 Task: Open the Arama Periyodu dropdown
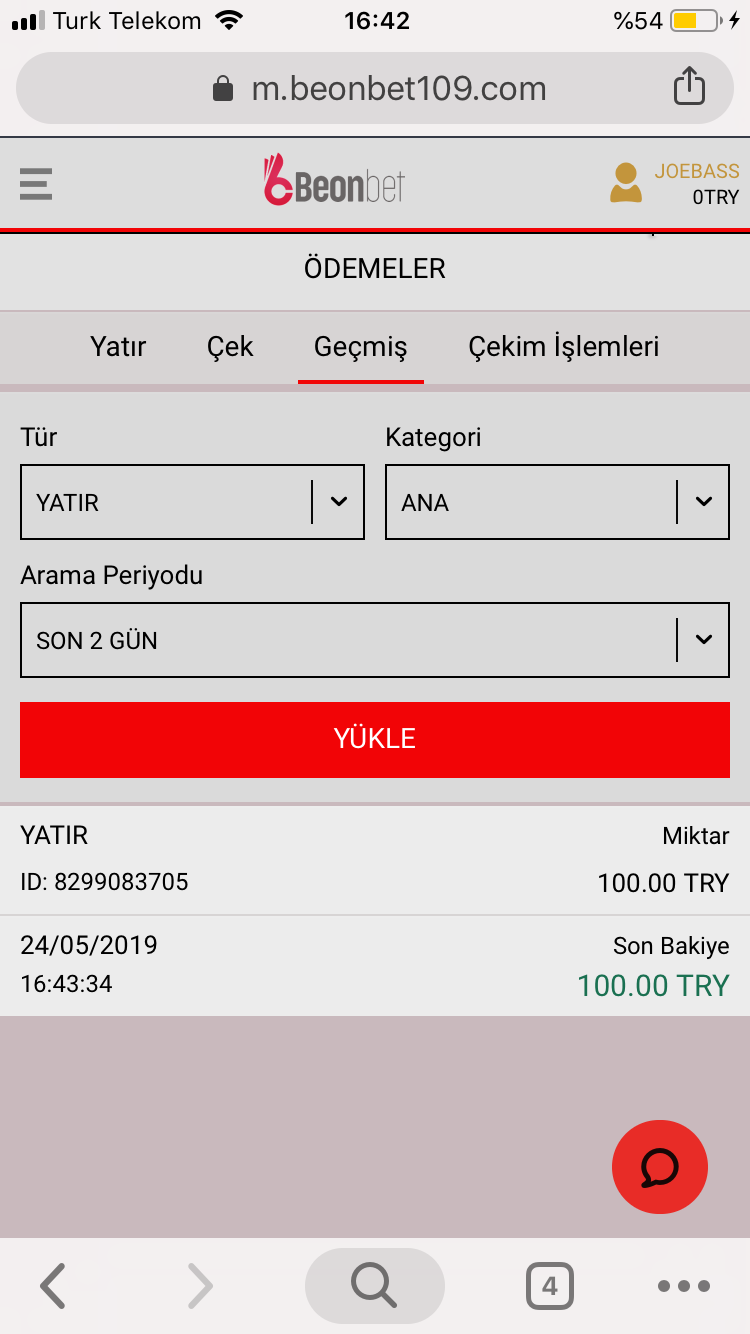point(375,640)
